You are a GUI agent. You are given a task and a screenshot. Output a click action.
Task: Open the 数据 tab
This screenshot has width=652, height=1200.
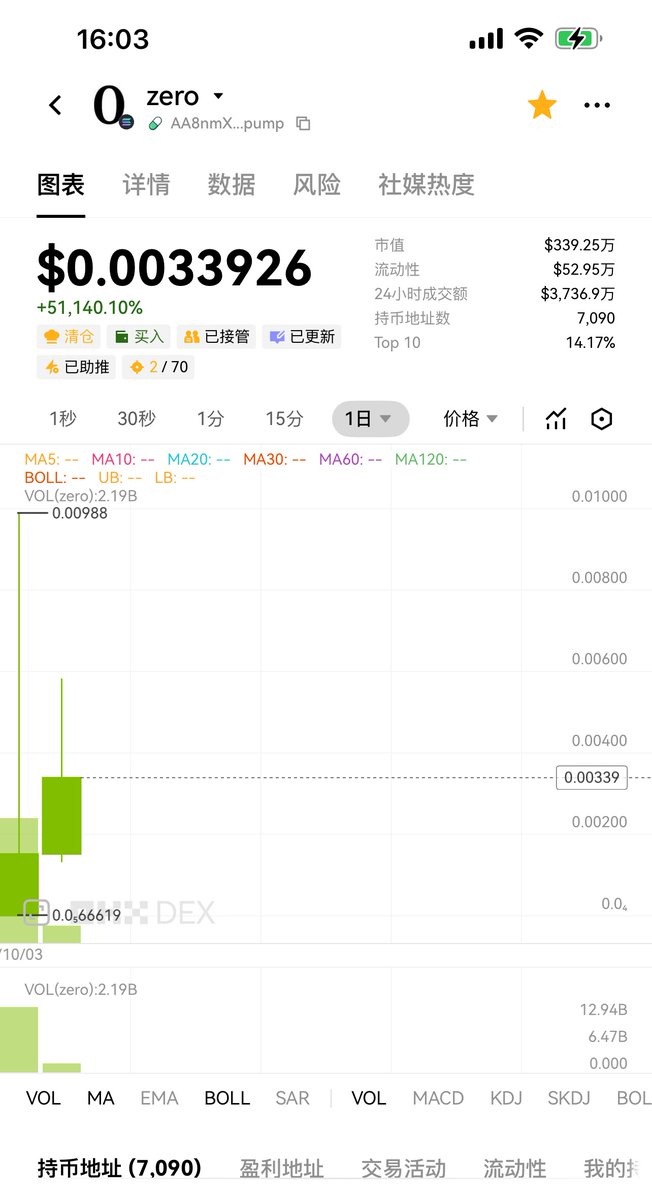coord(231,185)
